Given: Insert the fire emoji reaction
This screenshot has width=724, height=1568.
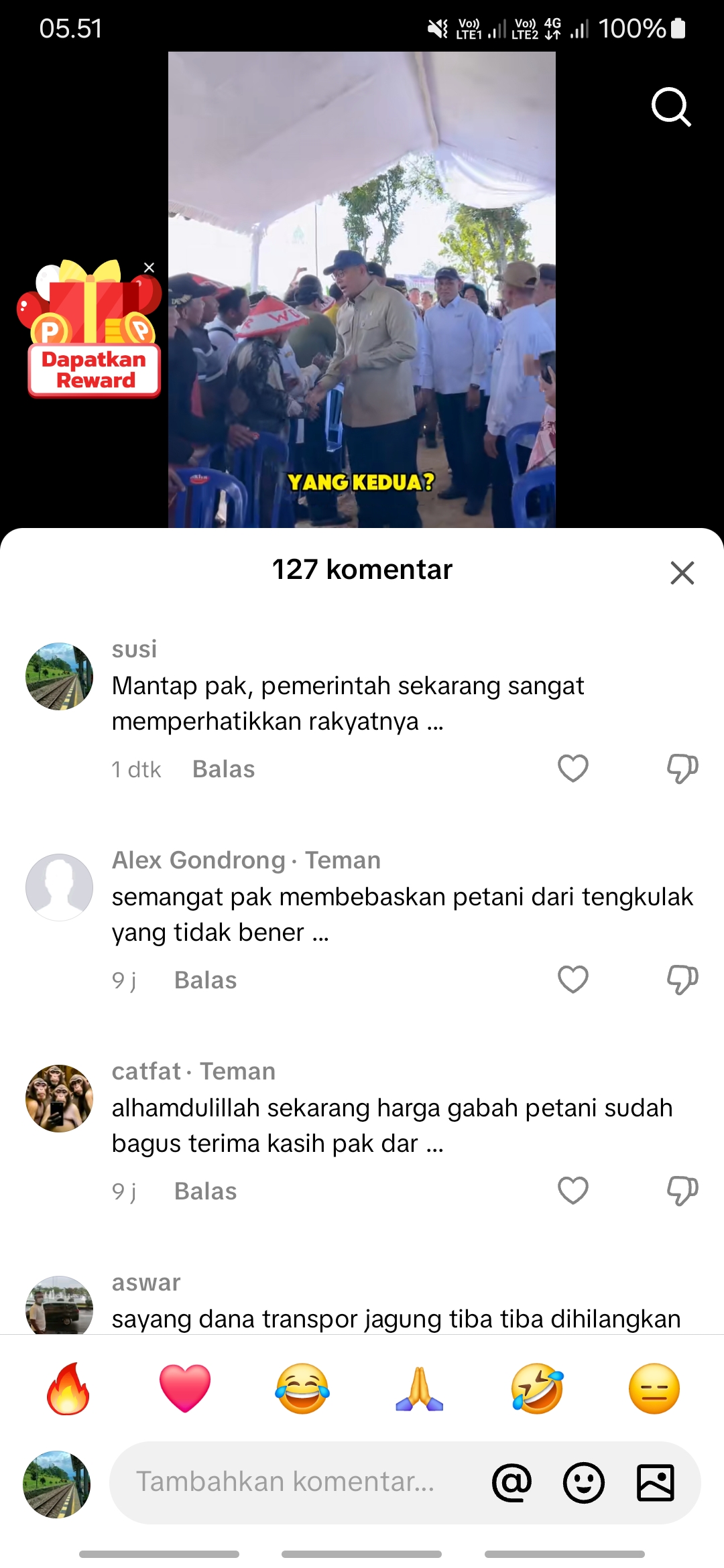Looking at the screenshot, I should 68,1389.
